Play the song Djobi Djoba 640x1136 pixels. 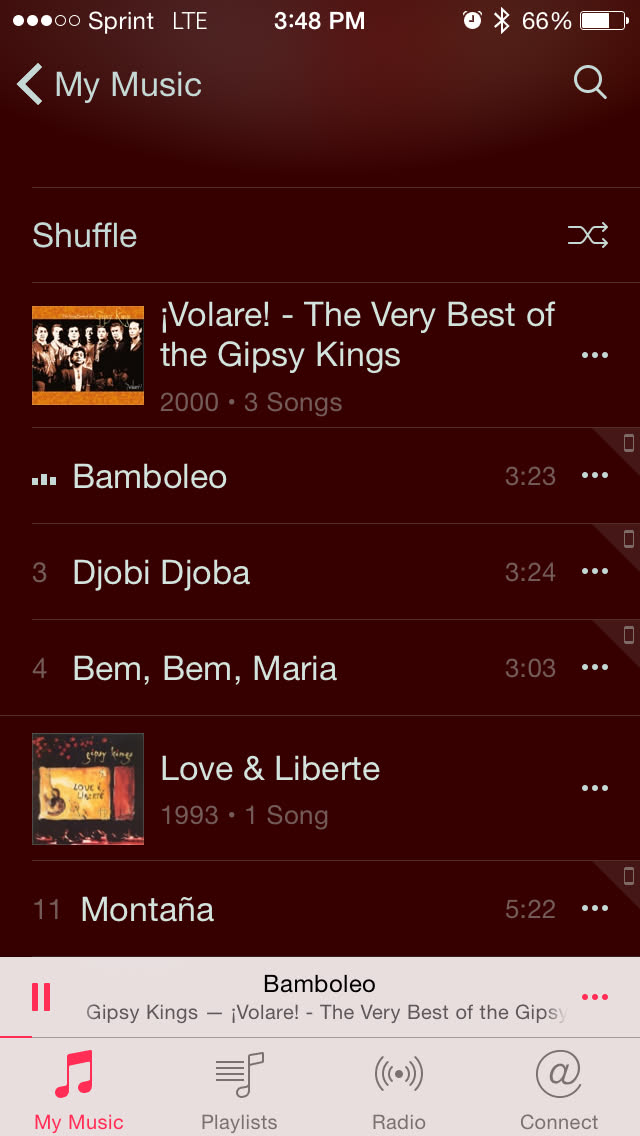pos(162,573)
